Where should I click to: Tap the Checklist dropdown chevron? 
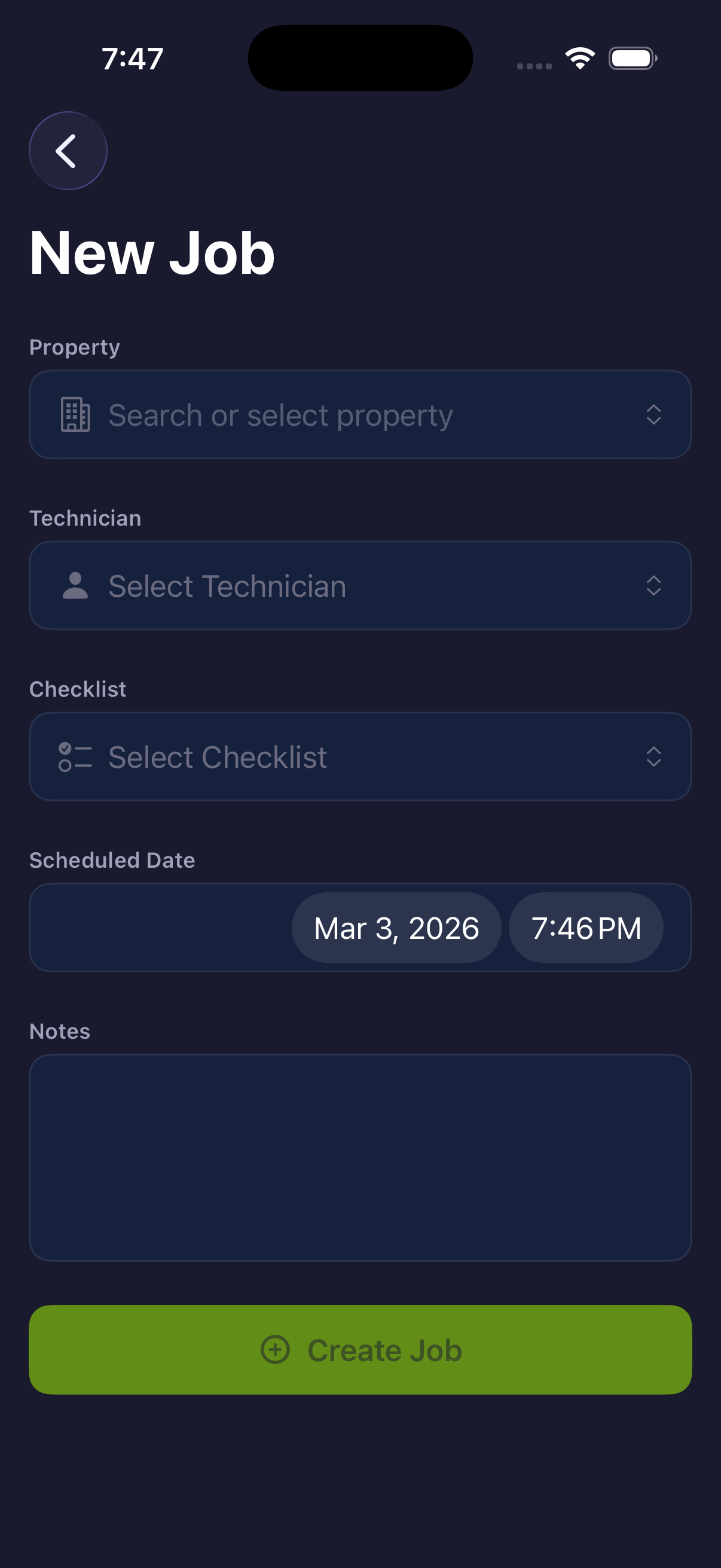(653, 756)
